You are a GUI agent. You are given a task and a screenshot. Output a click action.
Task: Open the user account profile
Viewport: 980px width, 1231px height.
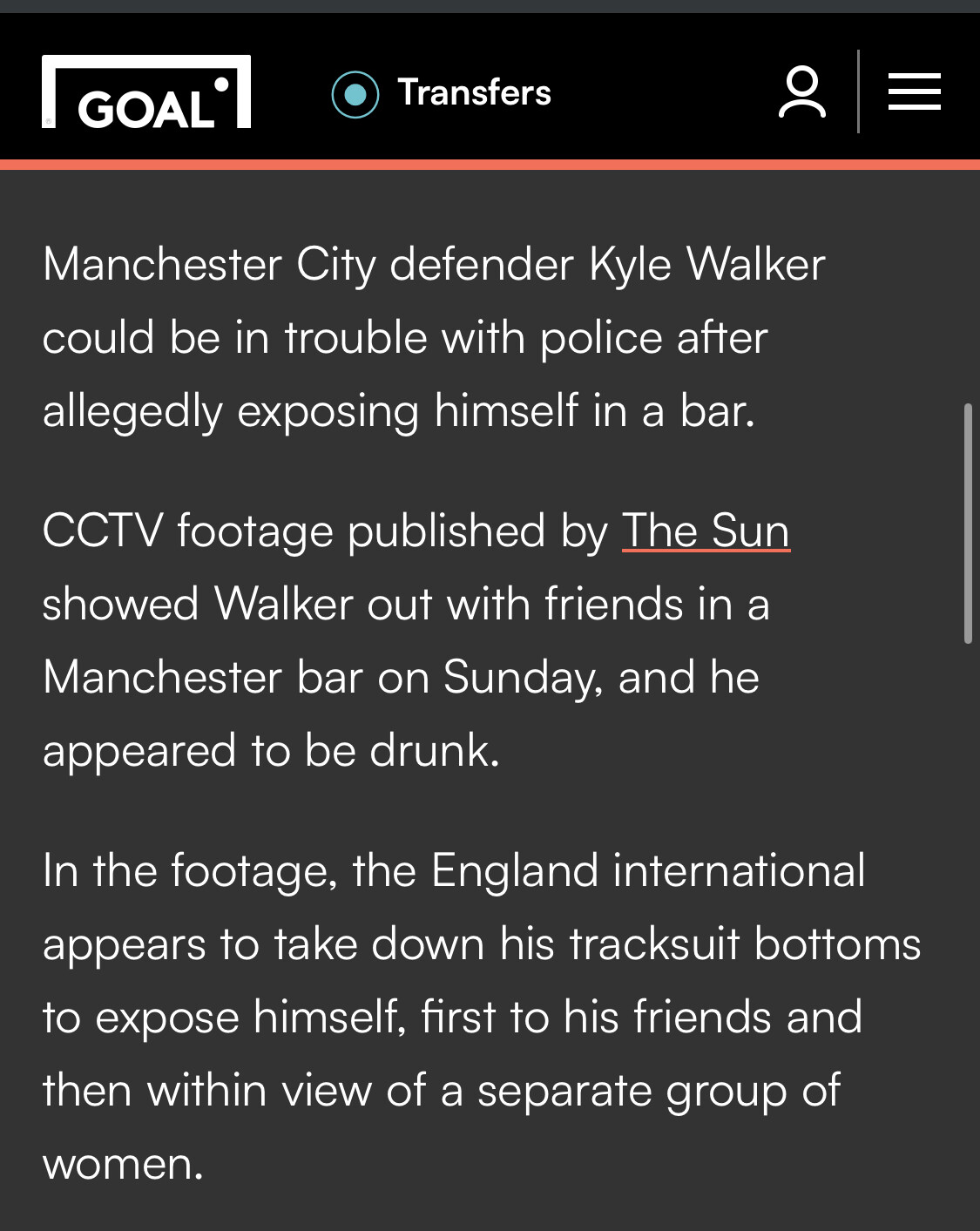coord(801,92)
